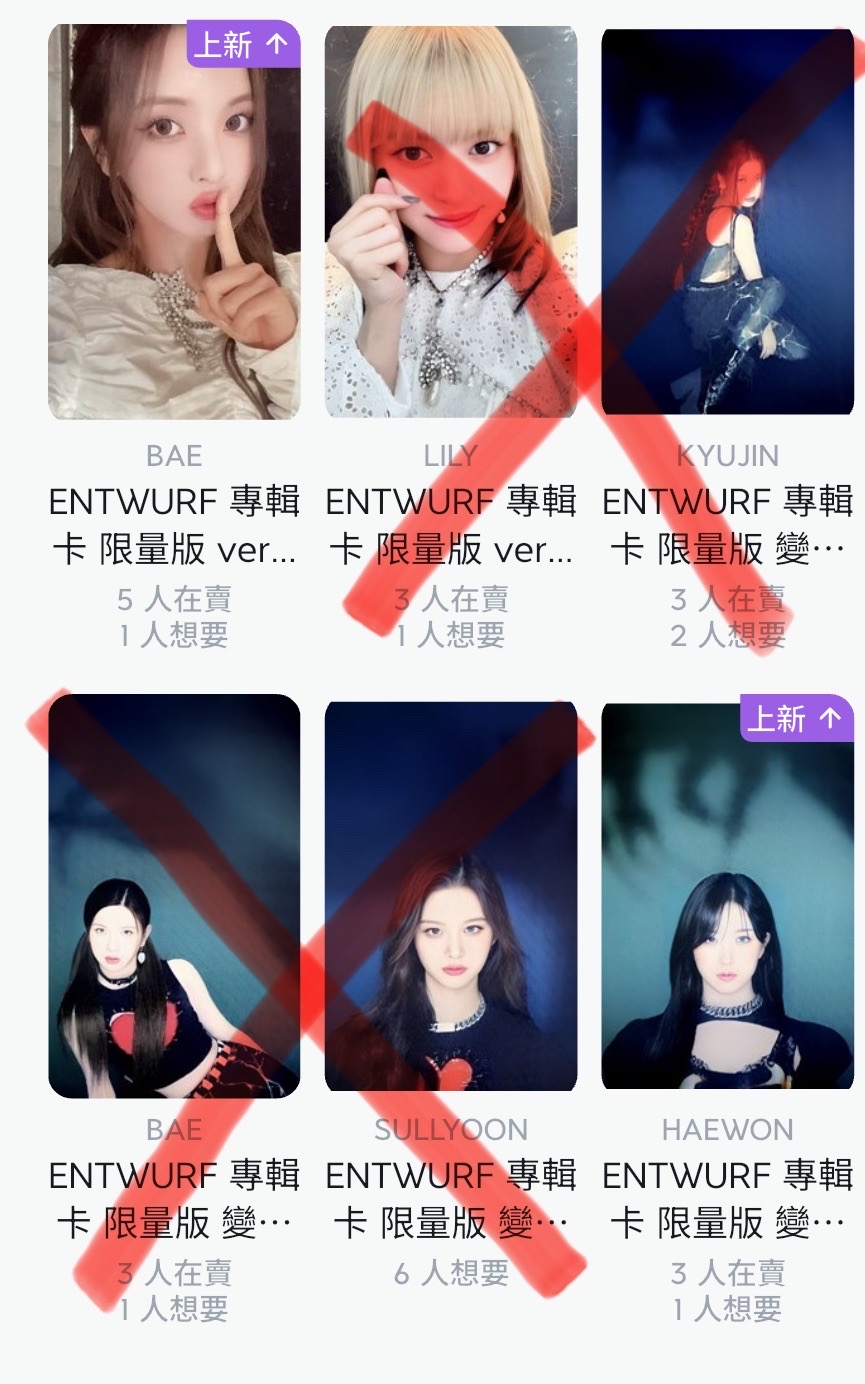Image resolution: width=865 pixels, height=1384 pixels.
Task: Click the up arrow inside BAE's 上新 badge
Action: (279, 45)
